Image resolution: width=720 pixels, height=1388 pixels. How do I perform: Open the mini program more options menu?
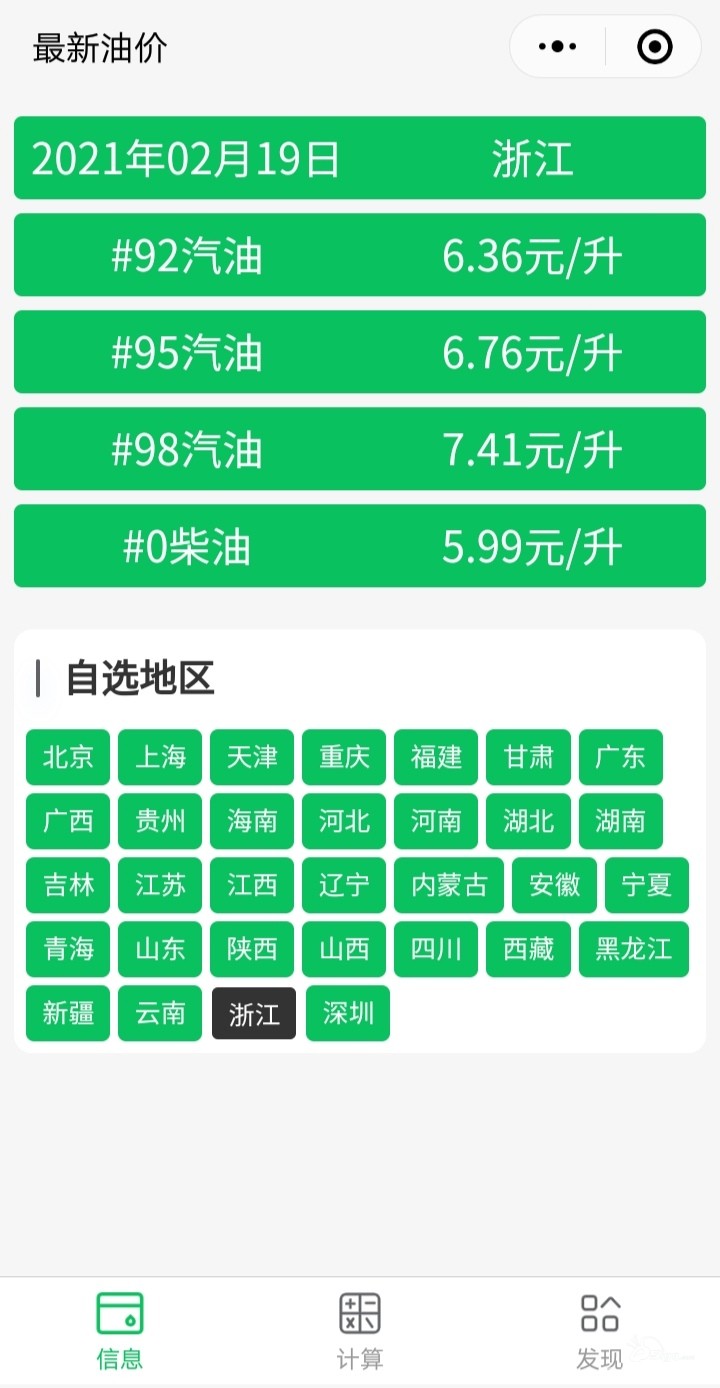pos(557,47)
